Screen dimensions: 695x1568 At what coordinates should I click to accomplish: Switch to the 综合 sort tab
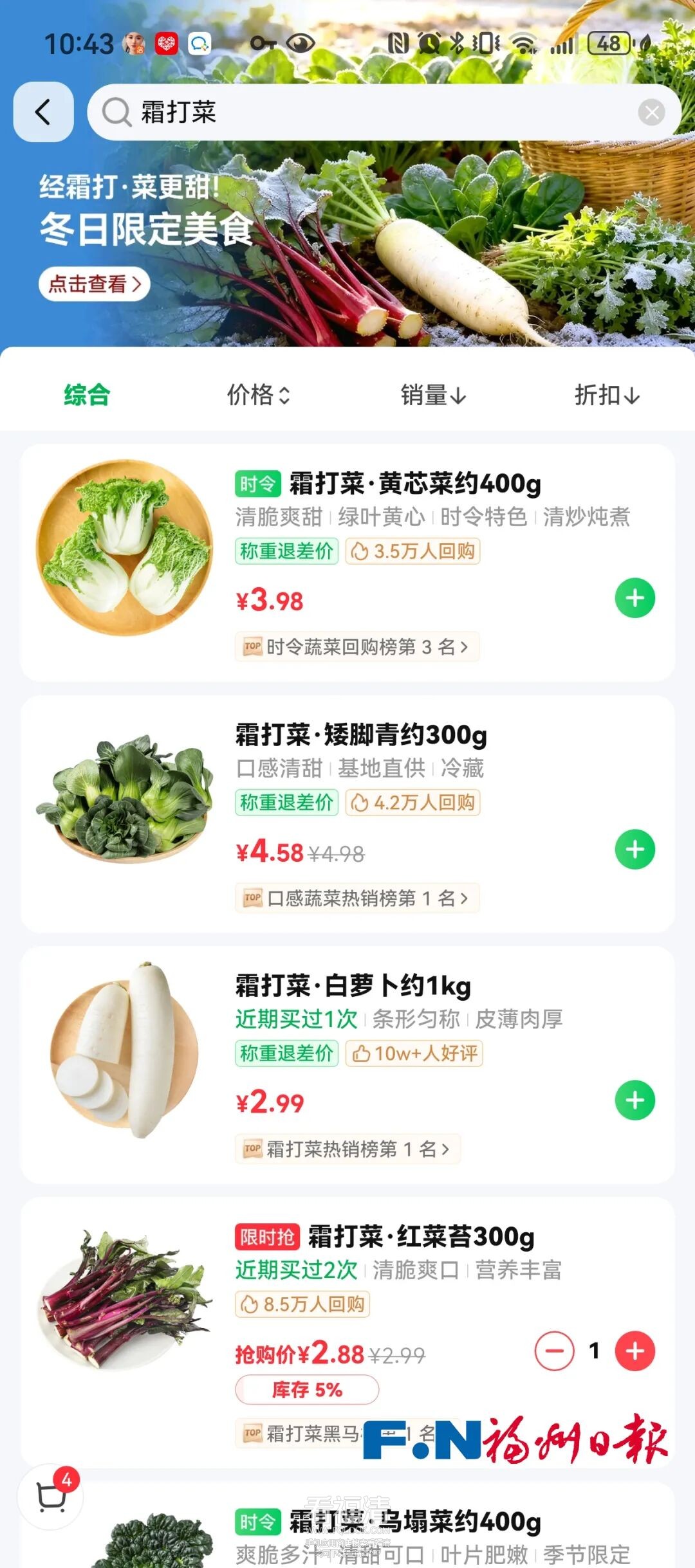coord(87,395)
